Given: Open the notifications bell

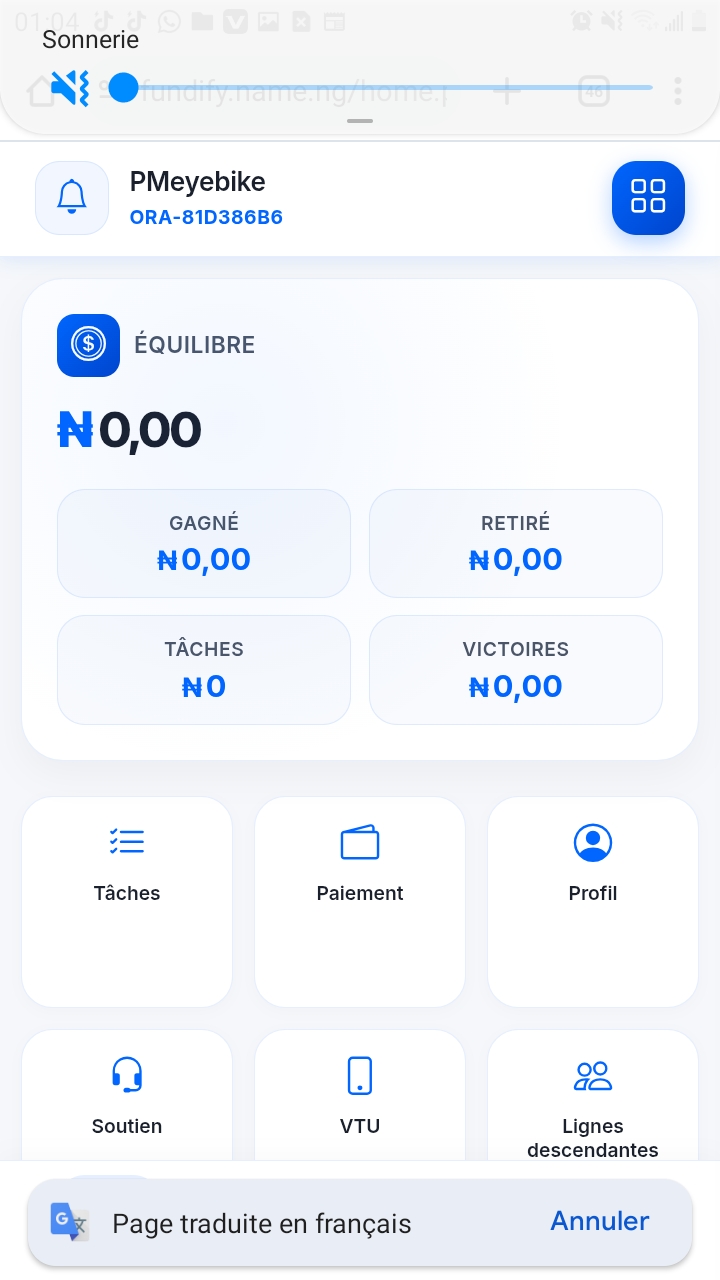Looking at the screenshot, I should click(x=72, y=198).
